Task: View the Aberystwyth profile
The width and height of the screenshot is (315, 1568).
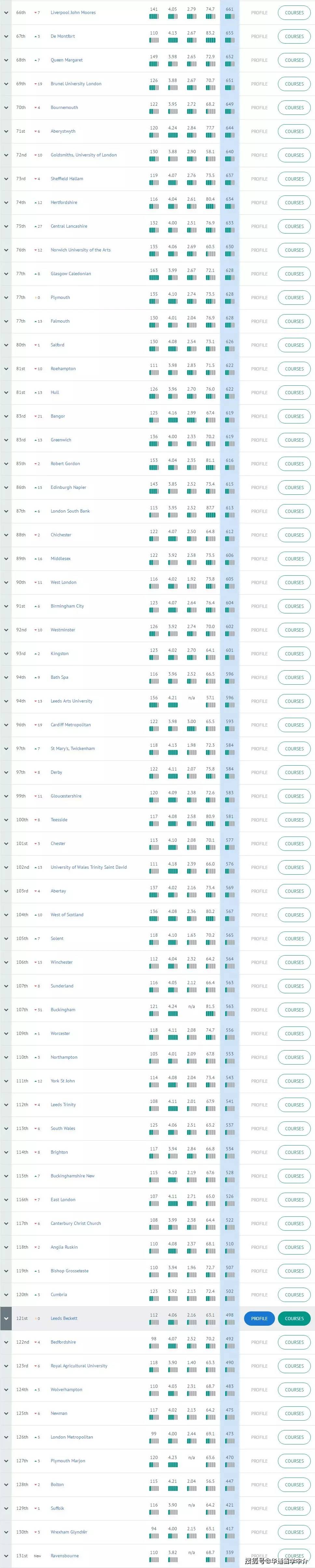Action: (259, 131)
